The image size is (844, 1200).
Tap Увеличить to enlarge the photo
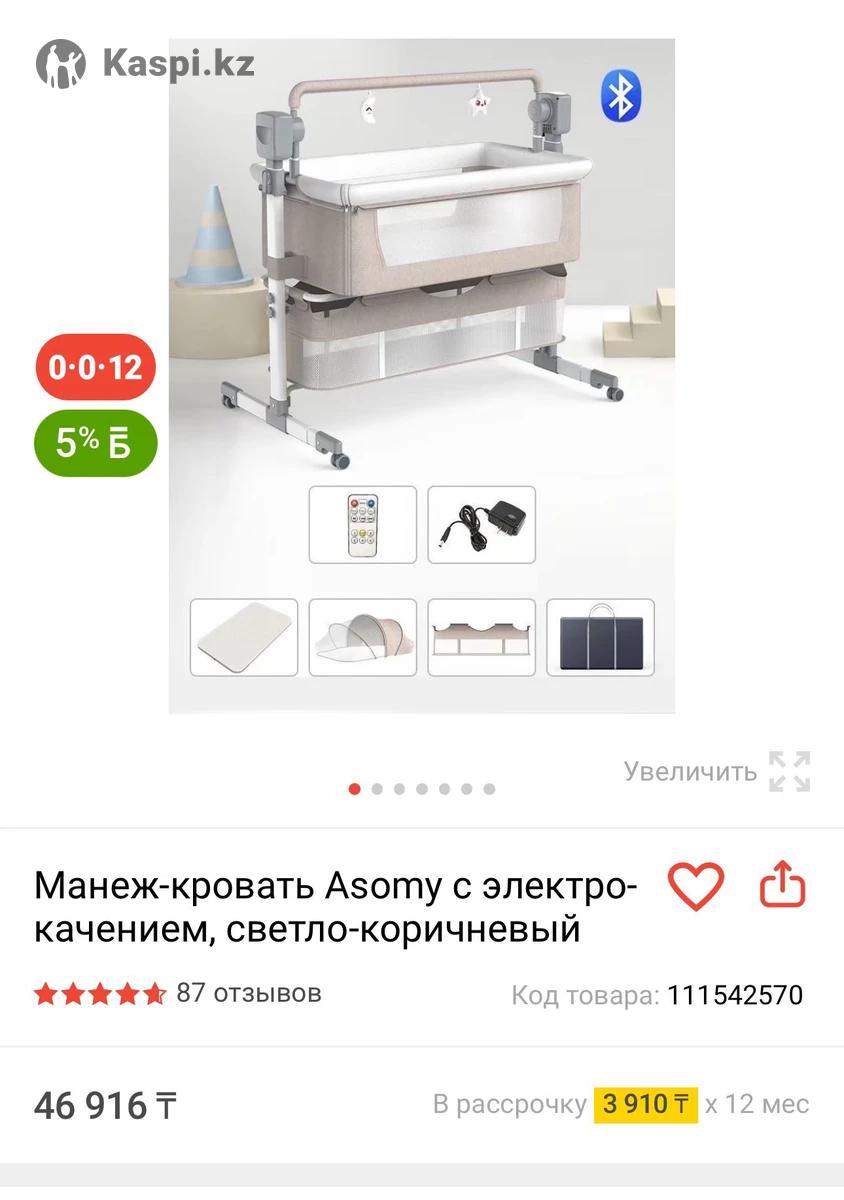(716, 771)
